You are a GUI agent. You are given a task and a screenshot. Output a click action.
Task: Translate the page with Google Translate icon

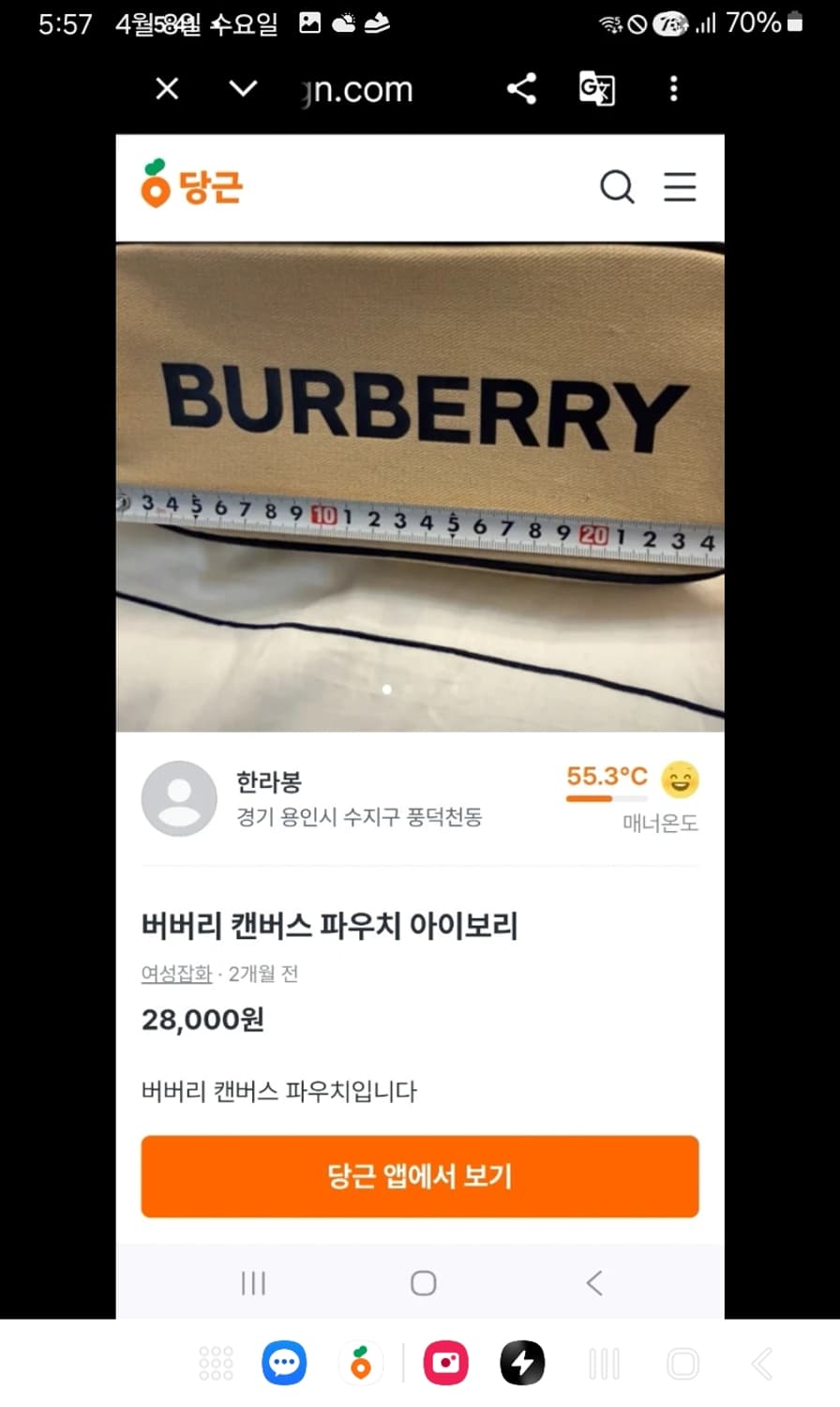point(597,88)
